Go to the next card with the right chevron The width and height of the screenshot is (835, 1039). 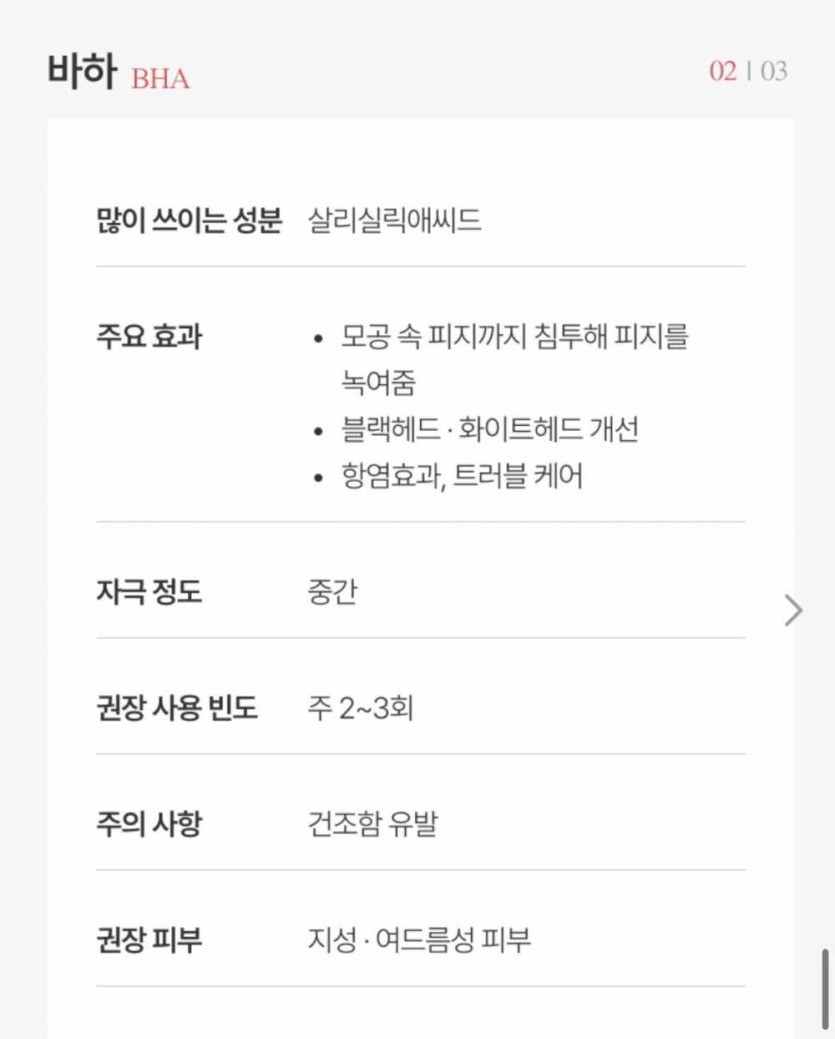point(794,610)
